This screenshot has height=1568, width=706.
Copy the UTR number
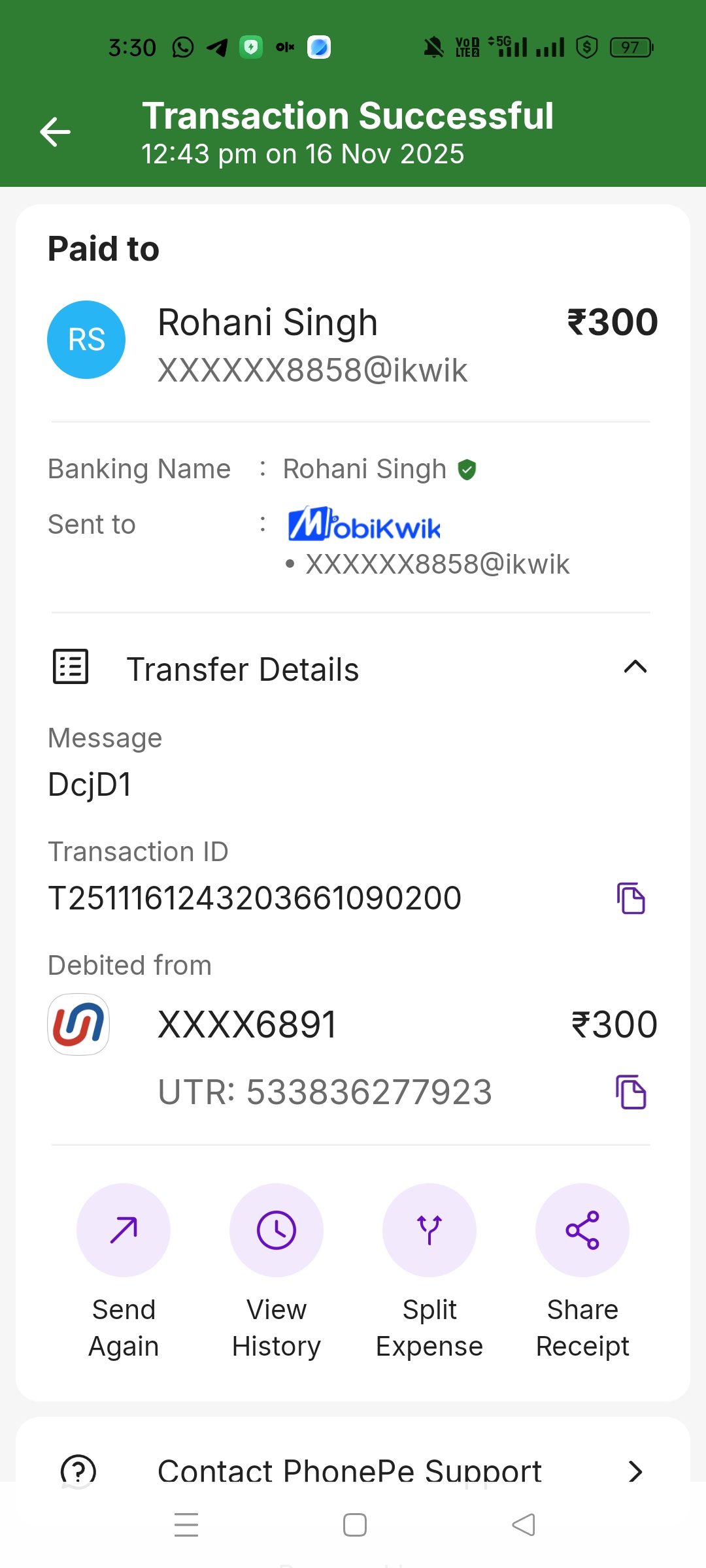tap(631, 1092)
